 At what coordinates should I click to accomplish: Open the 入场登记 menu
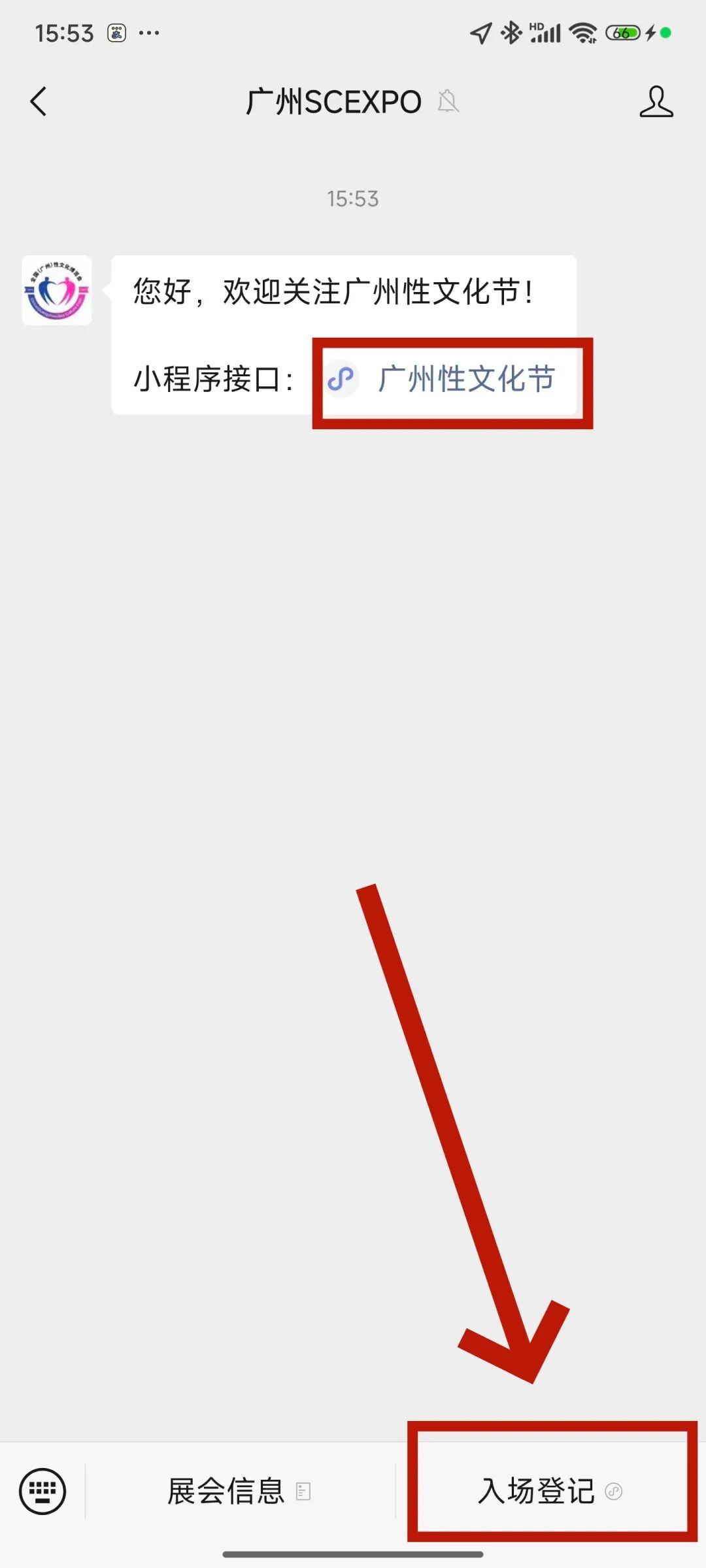point(549,1491)
